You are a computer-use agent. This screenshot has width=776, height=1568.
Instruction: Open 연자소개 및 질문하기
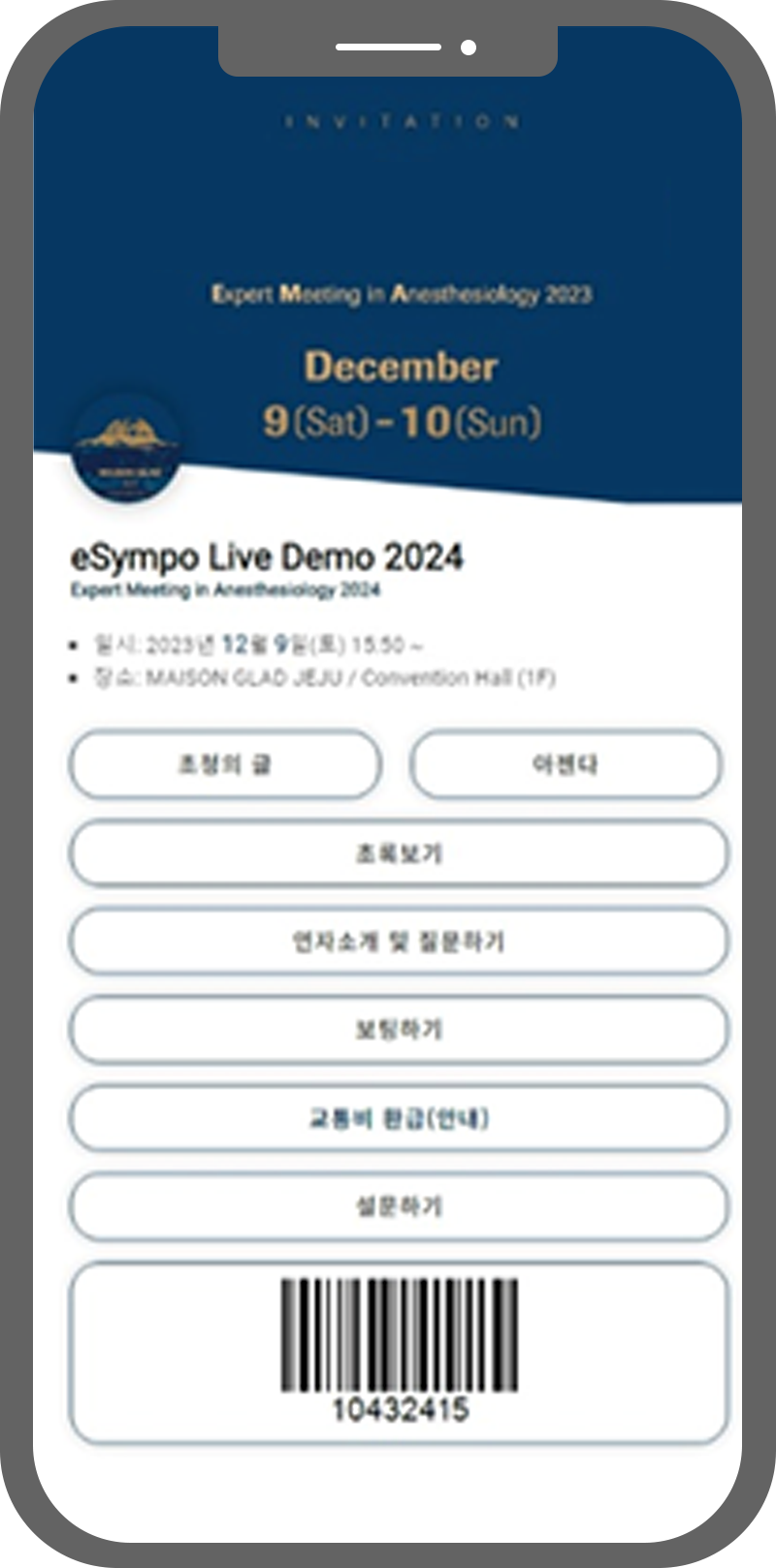click(x=399, y=942)
